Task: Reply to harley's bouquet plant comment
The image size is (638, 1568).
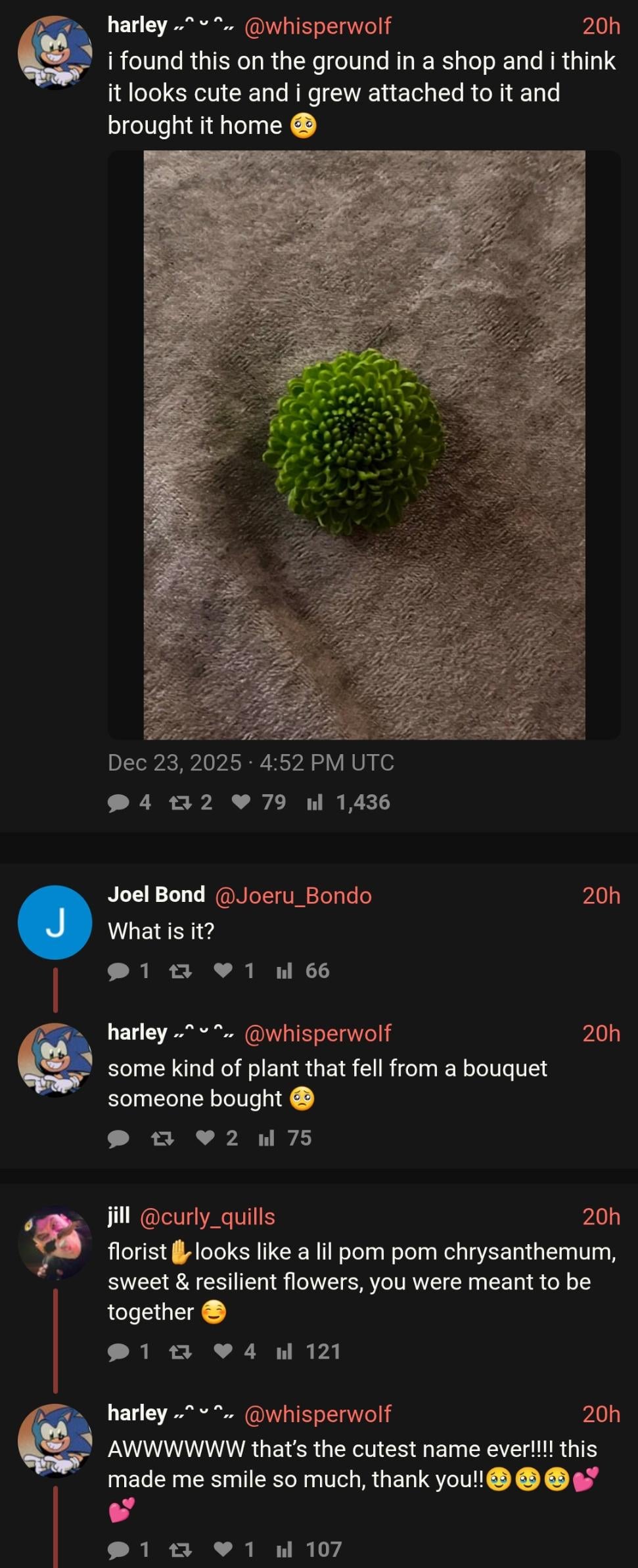Action: [119, 1138]
